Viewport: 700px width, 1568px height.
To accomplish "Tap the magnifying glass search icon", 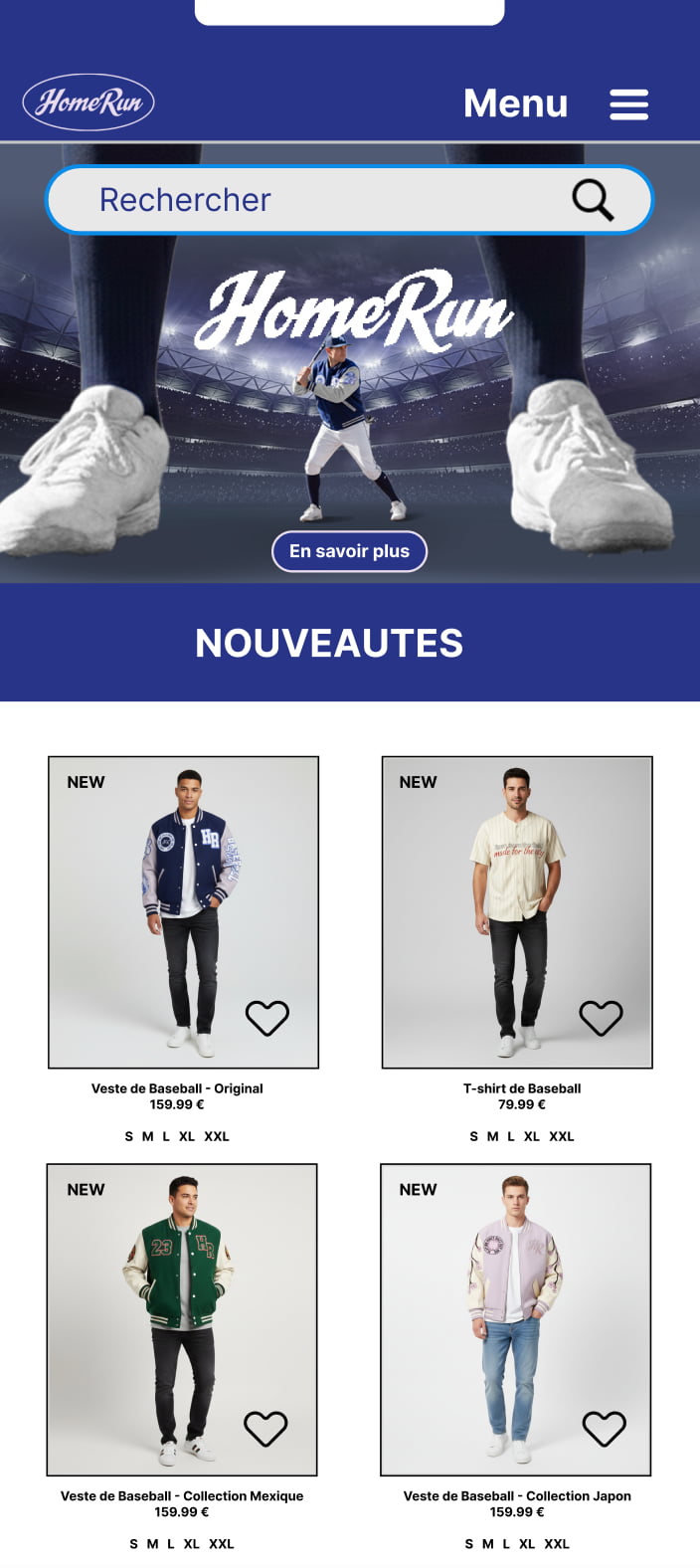I will (x=593, y=200).
